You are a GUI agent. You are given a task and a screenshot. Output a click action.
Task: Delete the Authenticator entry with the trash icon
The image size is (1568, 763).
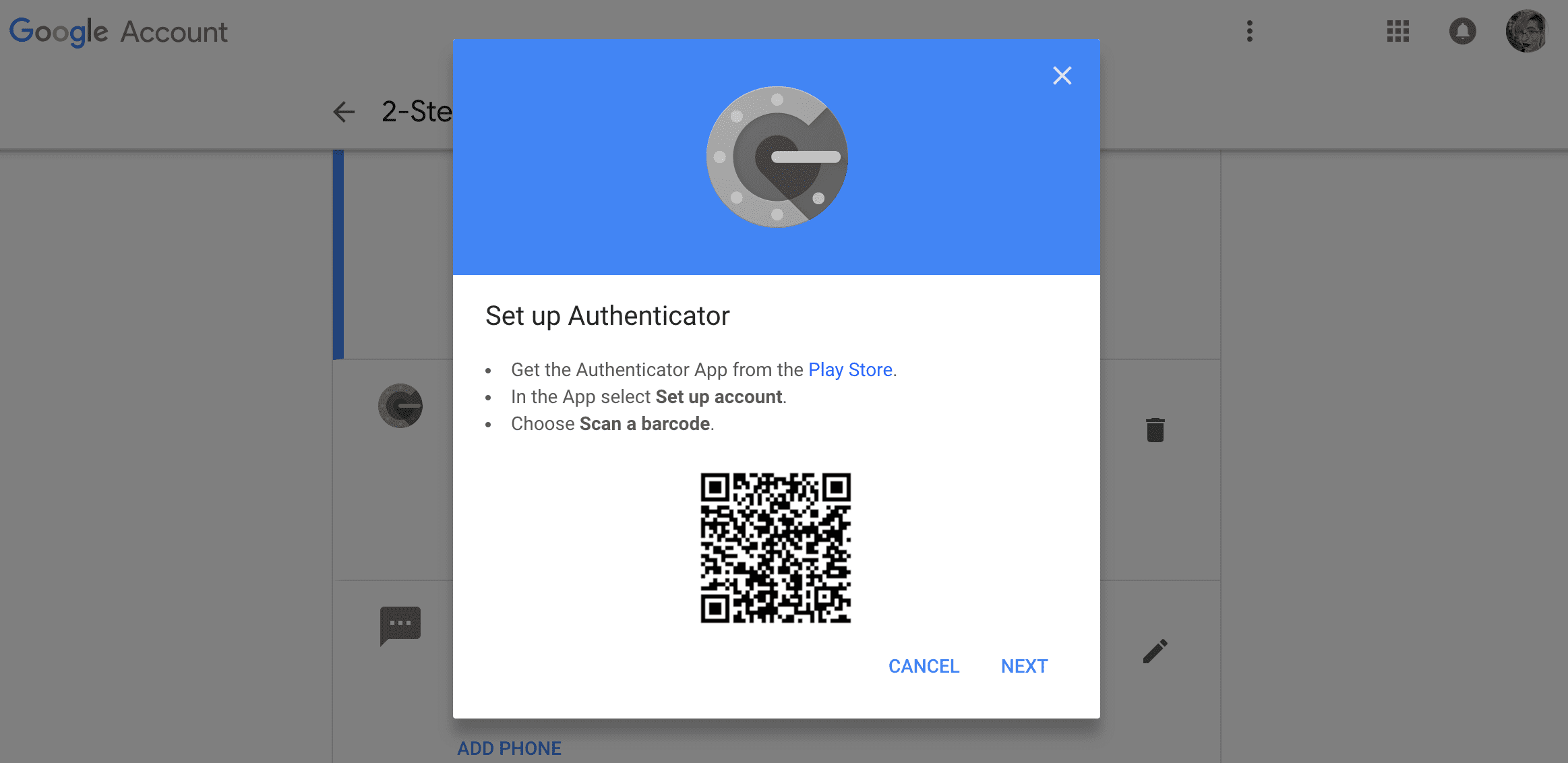point(1155,429)
